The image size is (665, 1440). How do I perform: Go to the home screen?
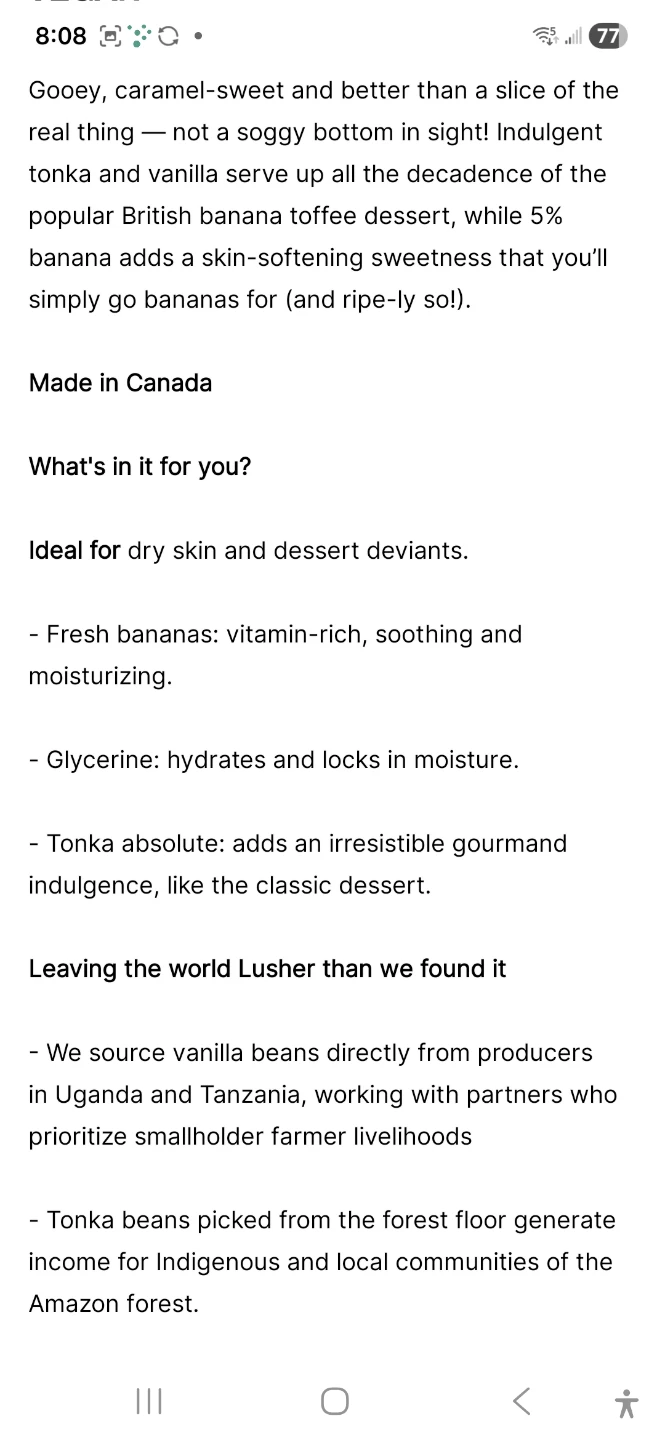click(x=335, y=1402)
